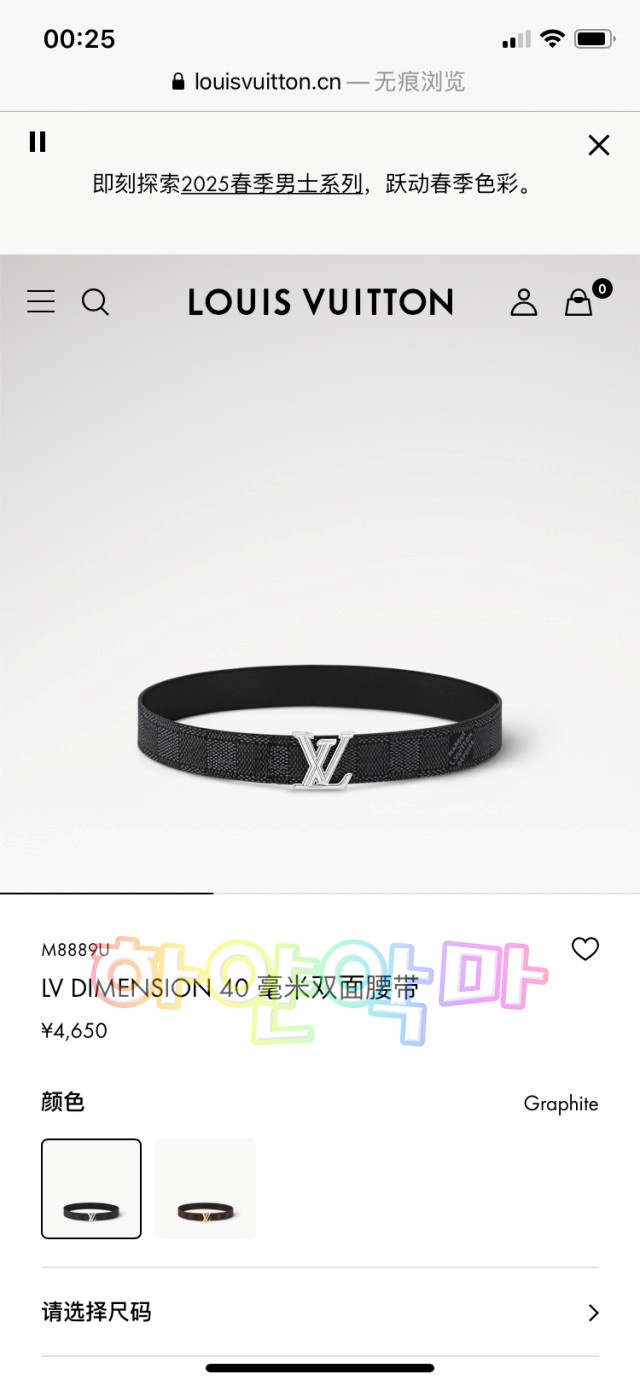
Task: Select the brown belt color swatch
Action: (x=205, y=1188)
